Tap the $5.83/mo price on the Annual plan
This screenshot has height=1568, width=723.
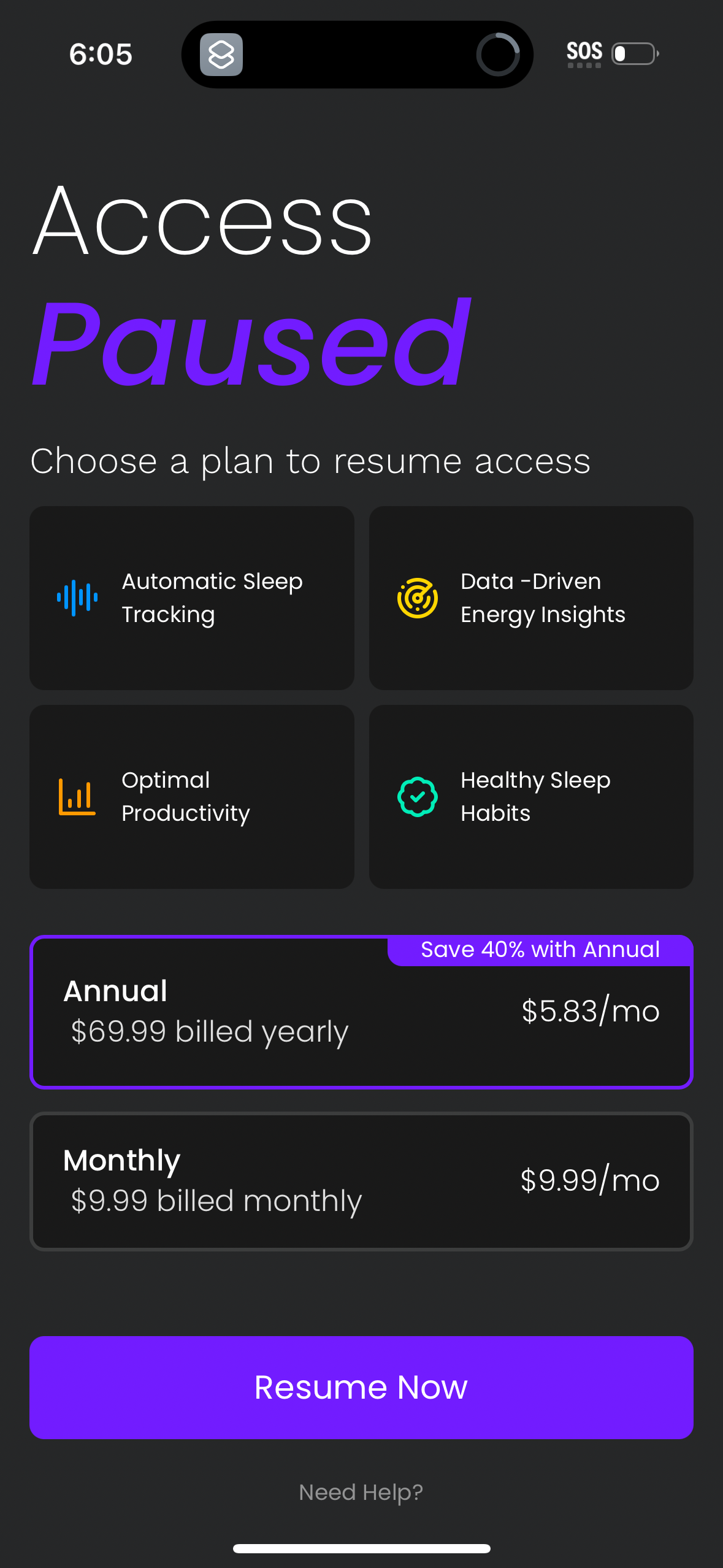click(x=590, y=1011)
